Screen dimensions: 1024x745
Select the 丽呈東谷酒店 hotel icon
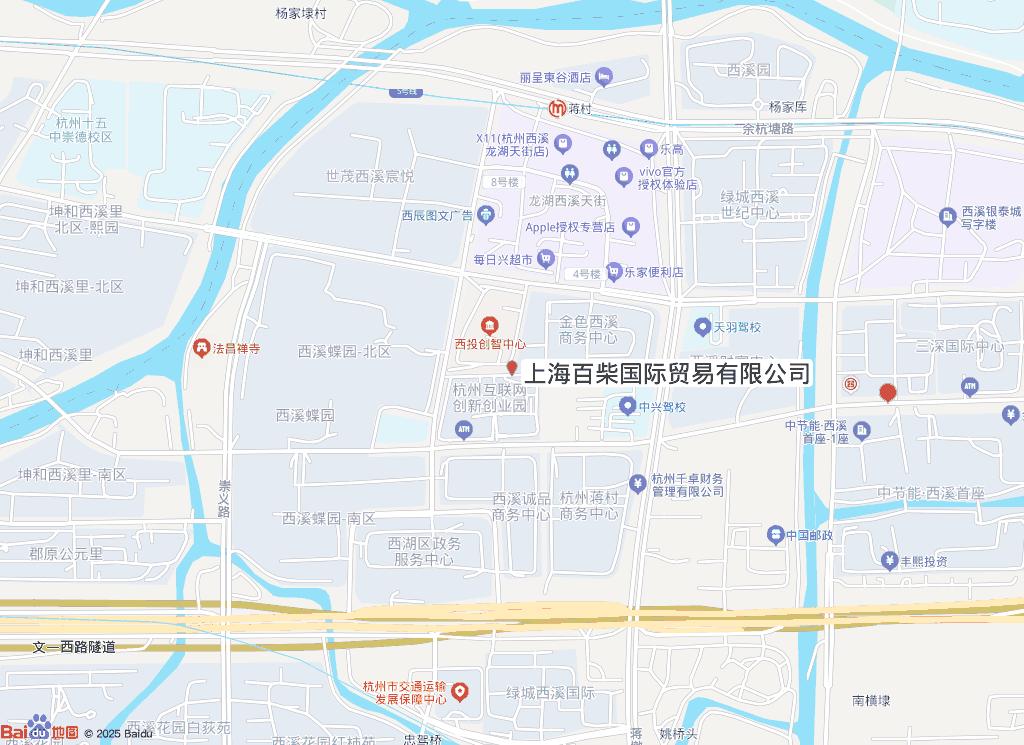coord(603,77)
